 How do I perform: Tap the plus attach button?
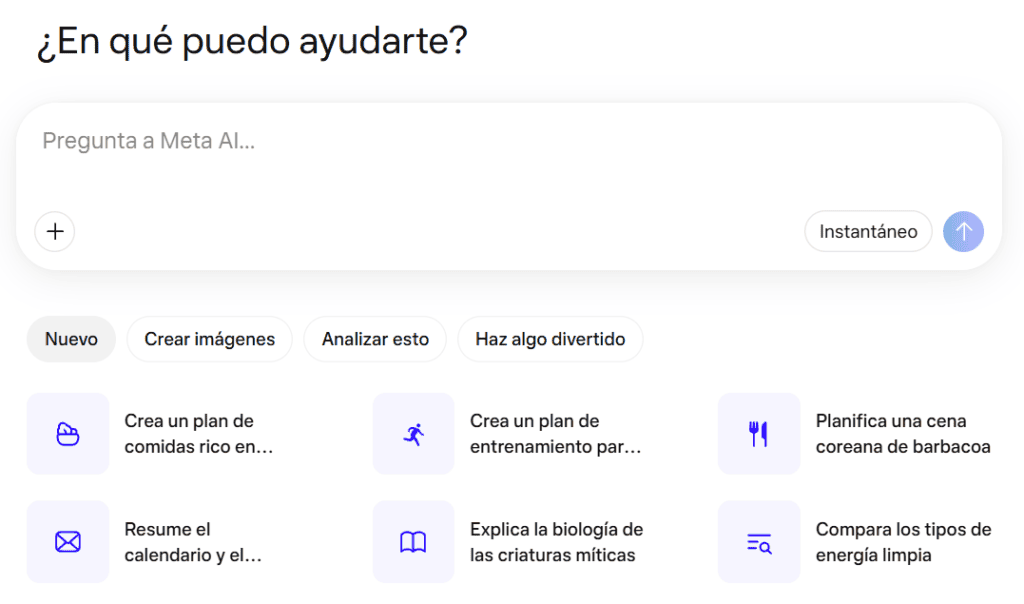coord(55,231)
